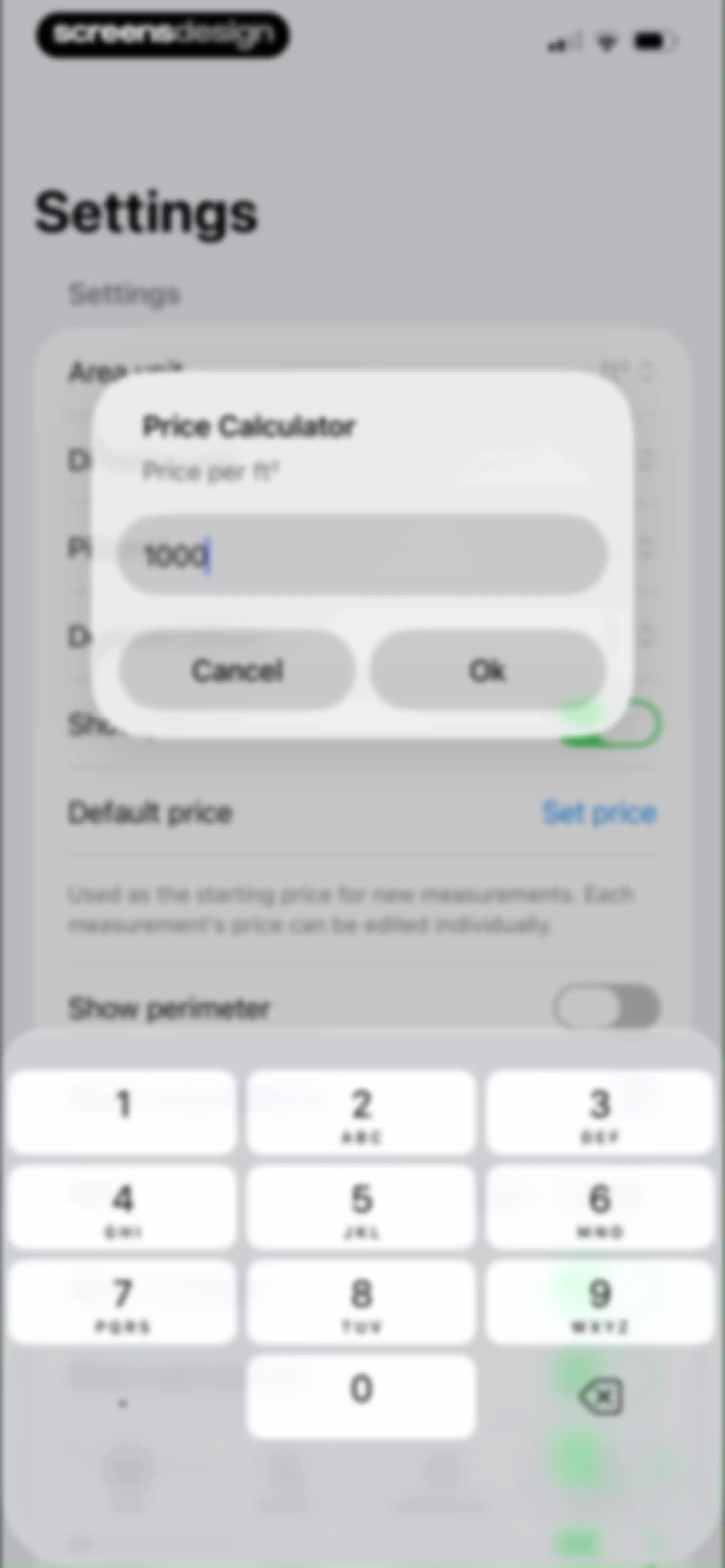Tap keypad digit 3
The image size is (725, 1568).
point(600,1111)
